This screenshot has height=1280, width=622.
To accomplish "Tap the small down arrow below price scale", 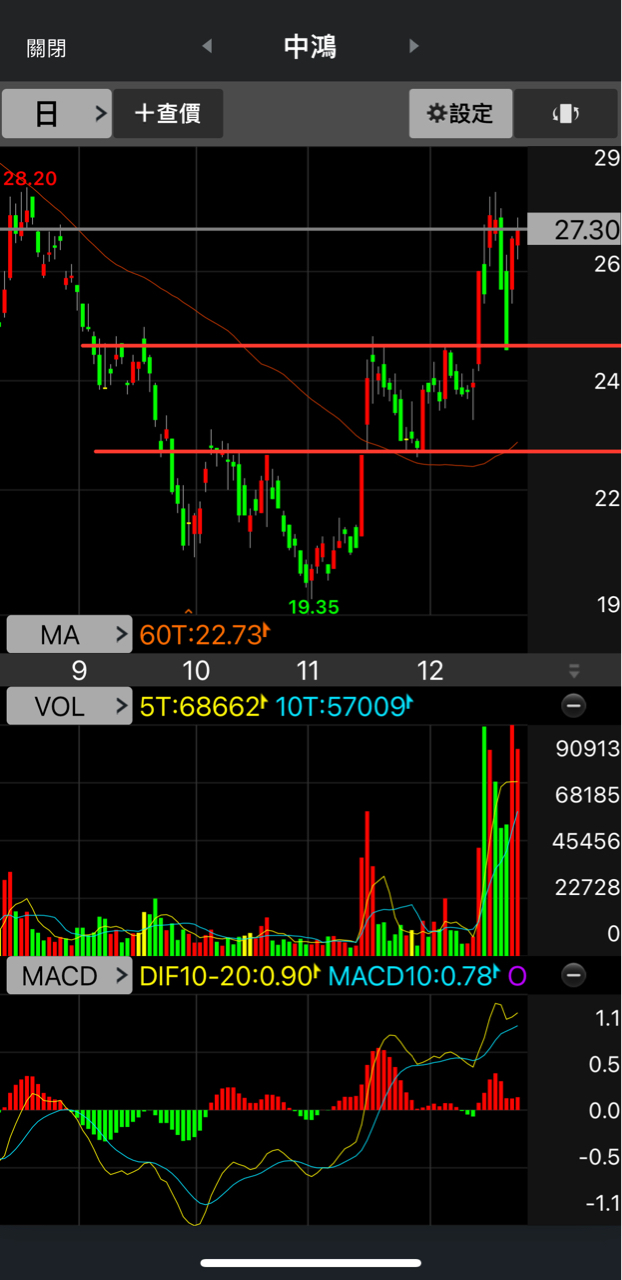I will point(574,671).
